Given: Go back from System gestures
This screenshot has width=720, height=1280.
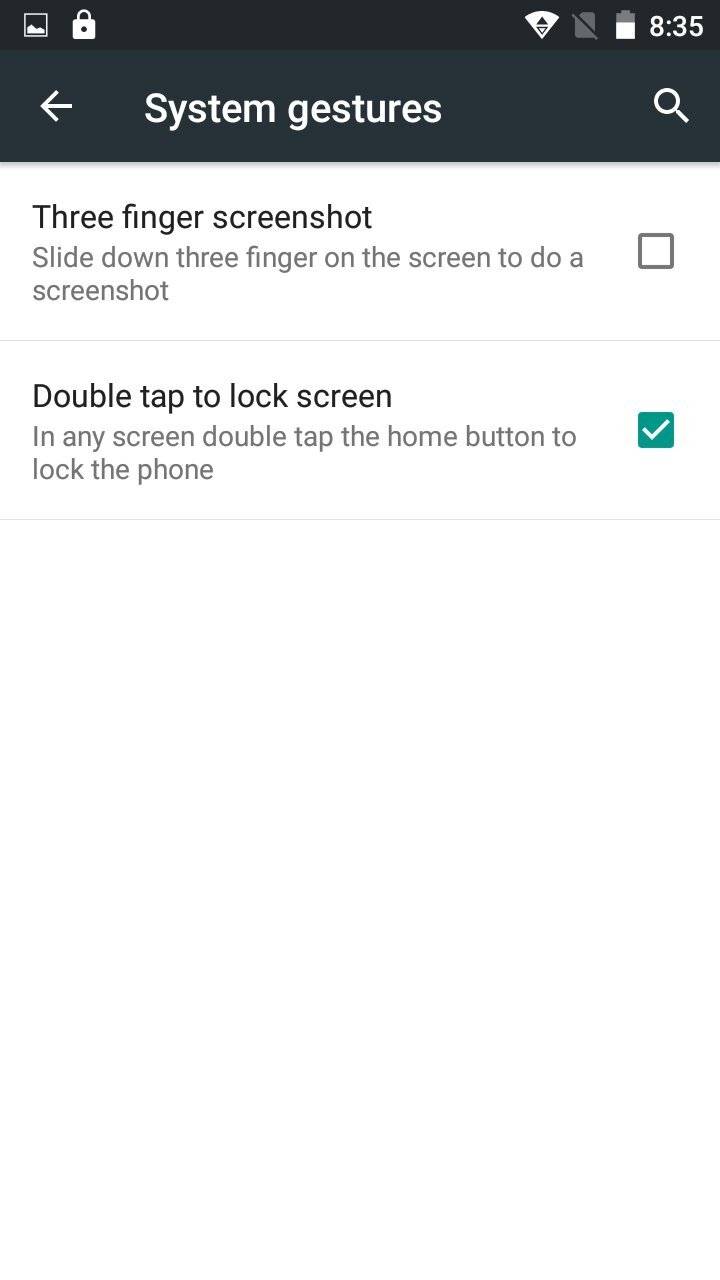Looking at the screenshot, I should pos(56,106).
